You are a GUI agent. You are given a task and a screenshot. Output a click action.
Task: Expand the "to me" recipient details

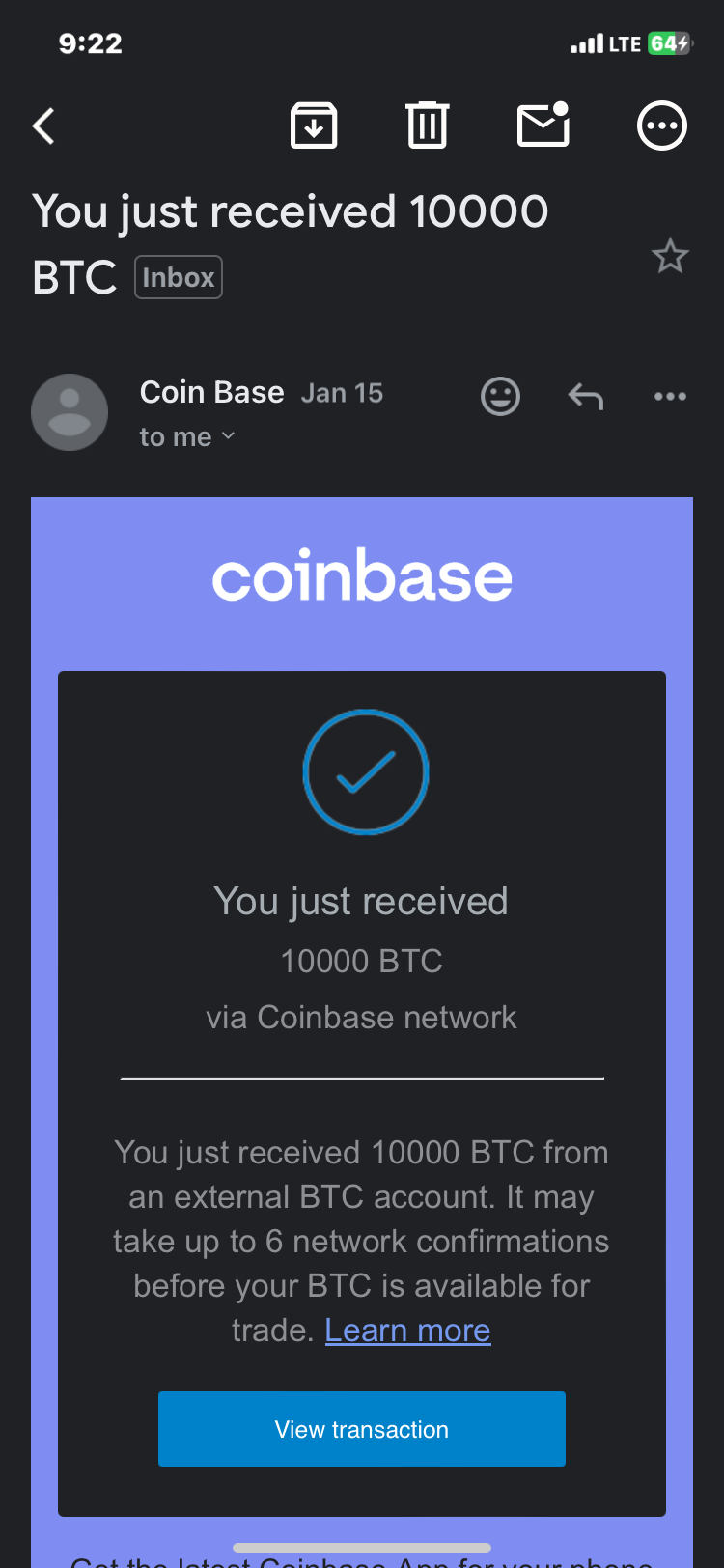click(187, 437)
